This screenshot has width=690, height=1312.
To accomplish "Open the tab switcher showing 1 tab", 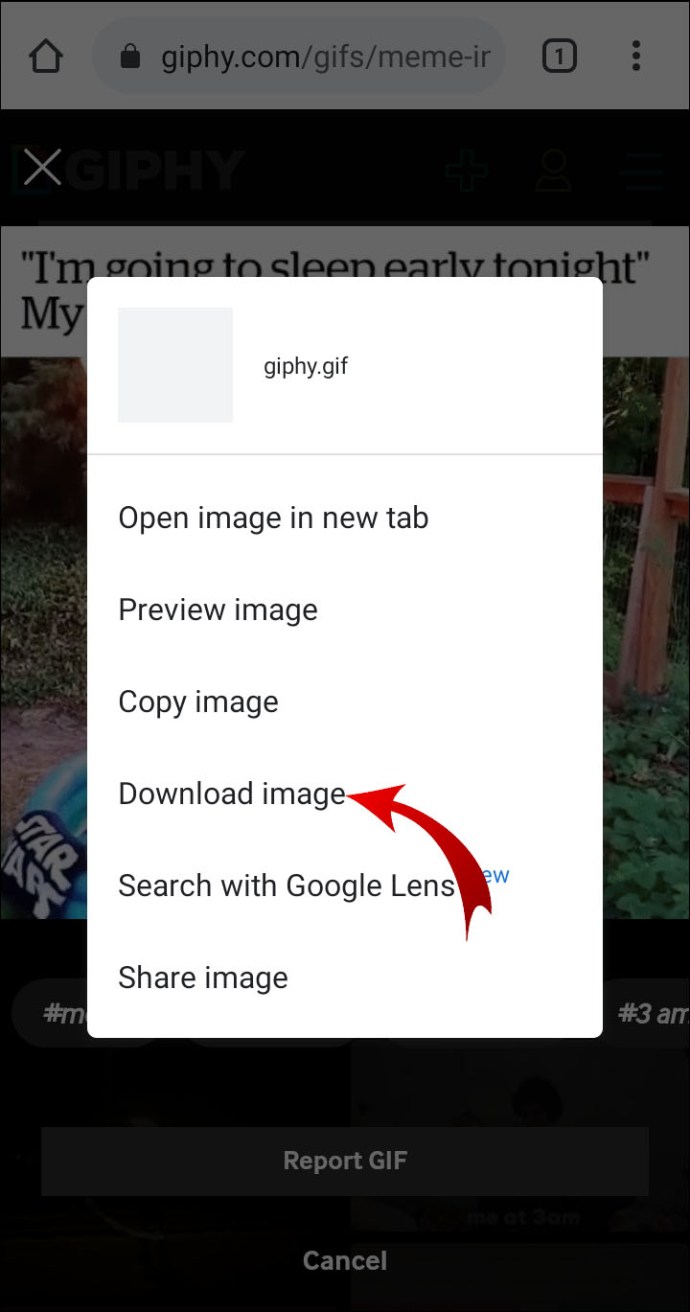I will point(559,57).
